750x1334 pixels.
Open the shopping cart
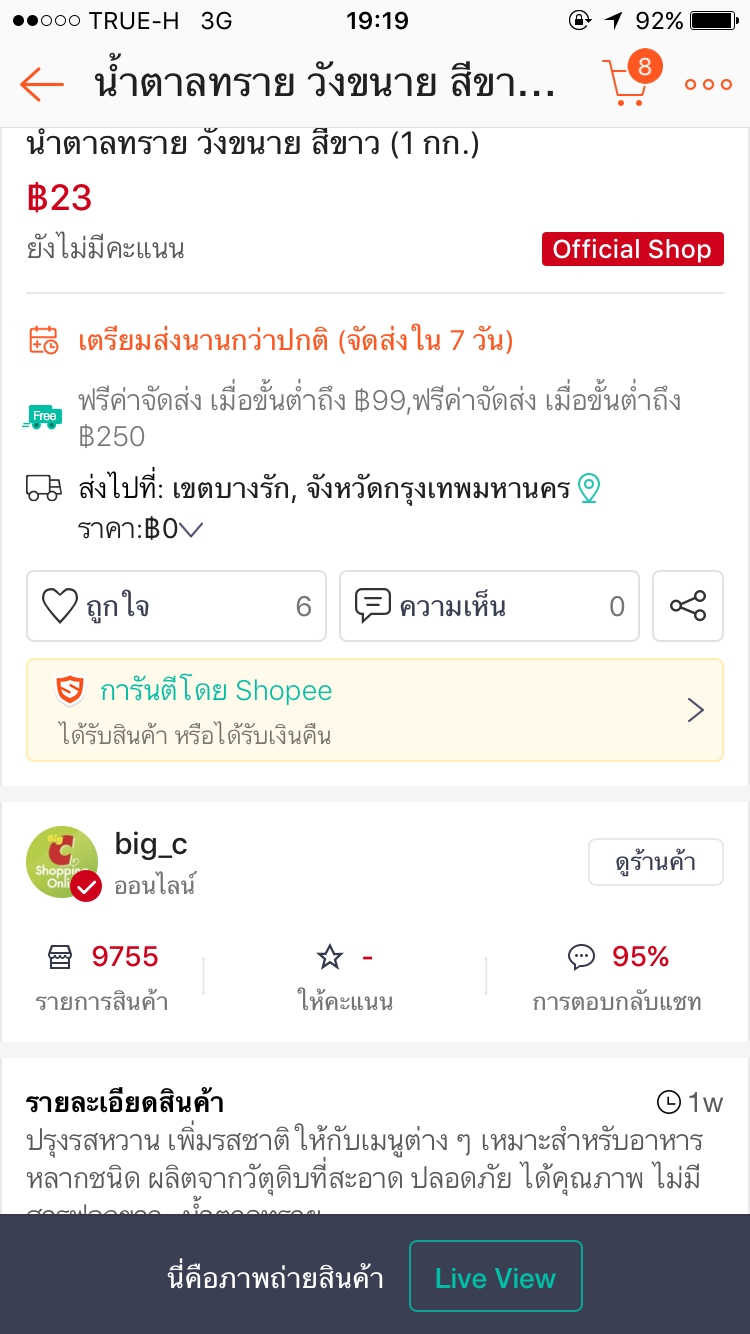(x=627, y=84)
